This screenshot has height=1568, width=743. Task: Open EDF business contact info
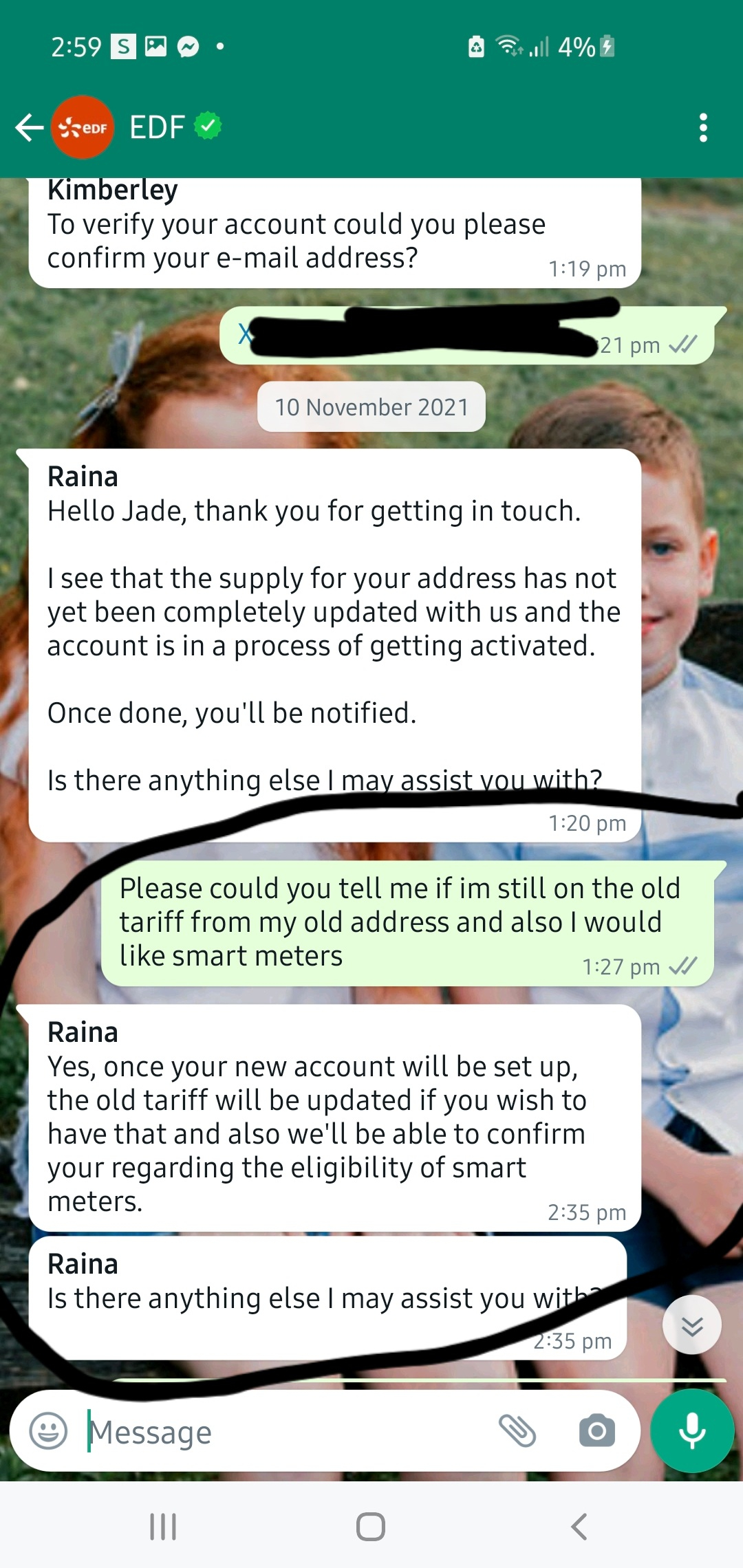tap(158, 127)
